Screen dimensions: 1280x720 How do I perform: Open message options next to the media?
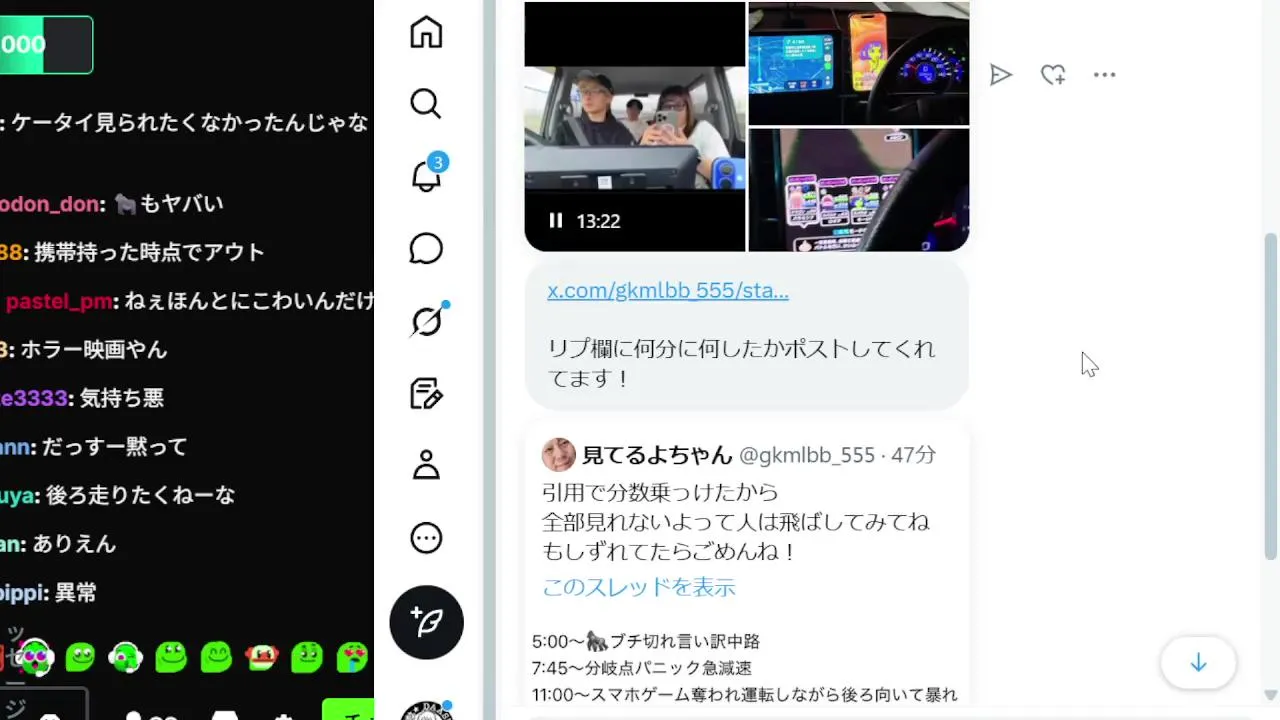tap(1104, 75)
